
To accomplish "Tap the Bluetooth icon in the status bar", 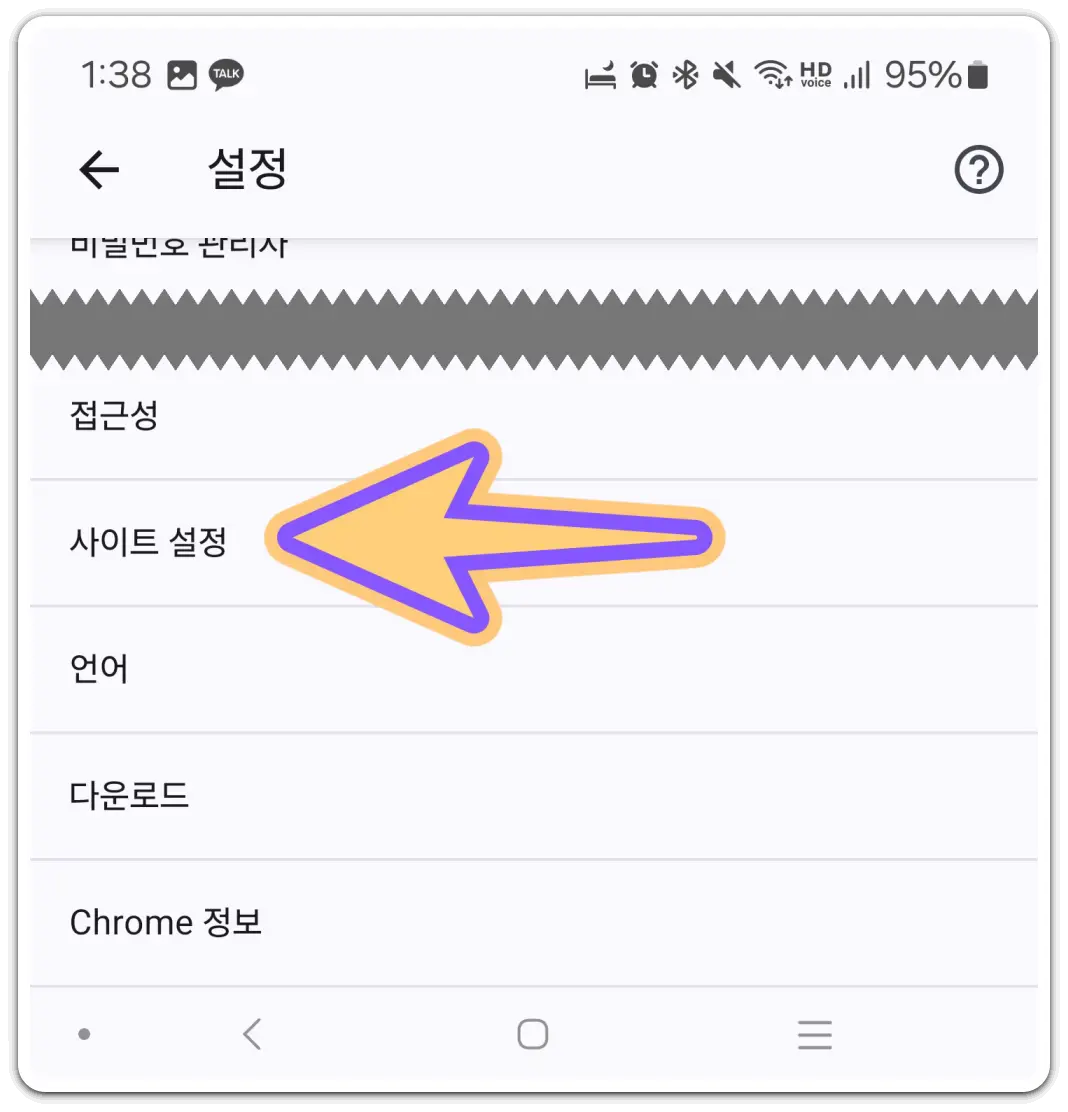I will (685, 74).
